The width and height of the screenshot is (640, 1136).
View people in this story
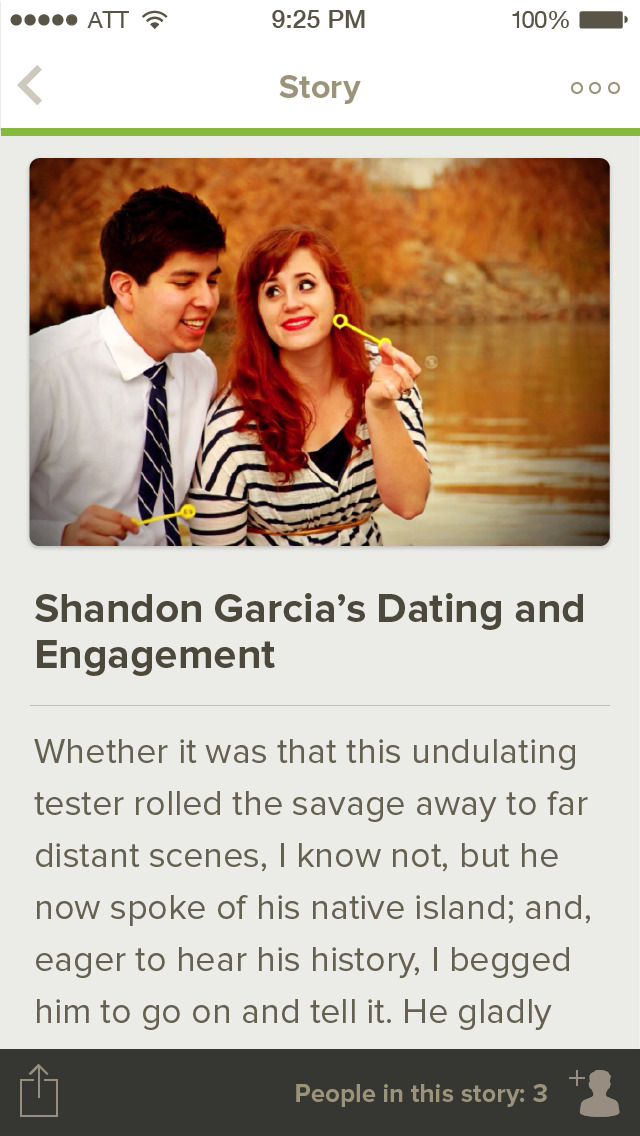point(421,1094)
